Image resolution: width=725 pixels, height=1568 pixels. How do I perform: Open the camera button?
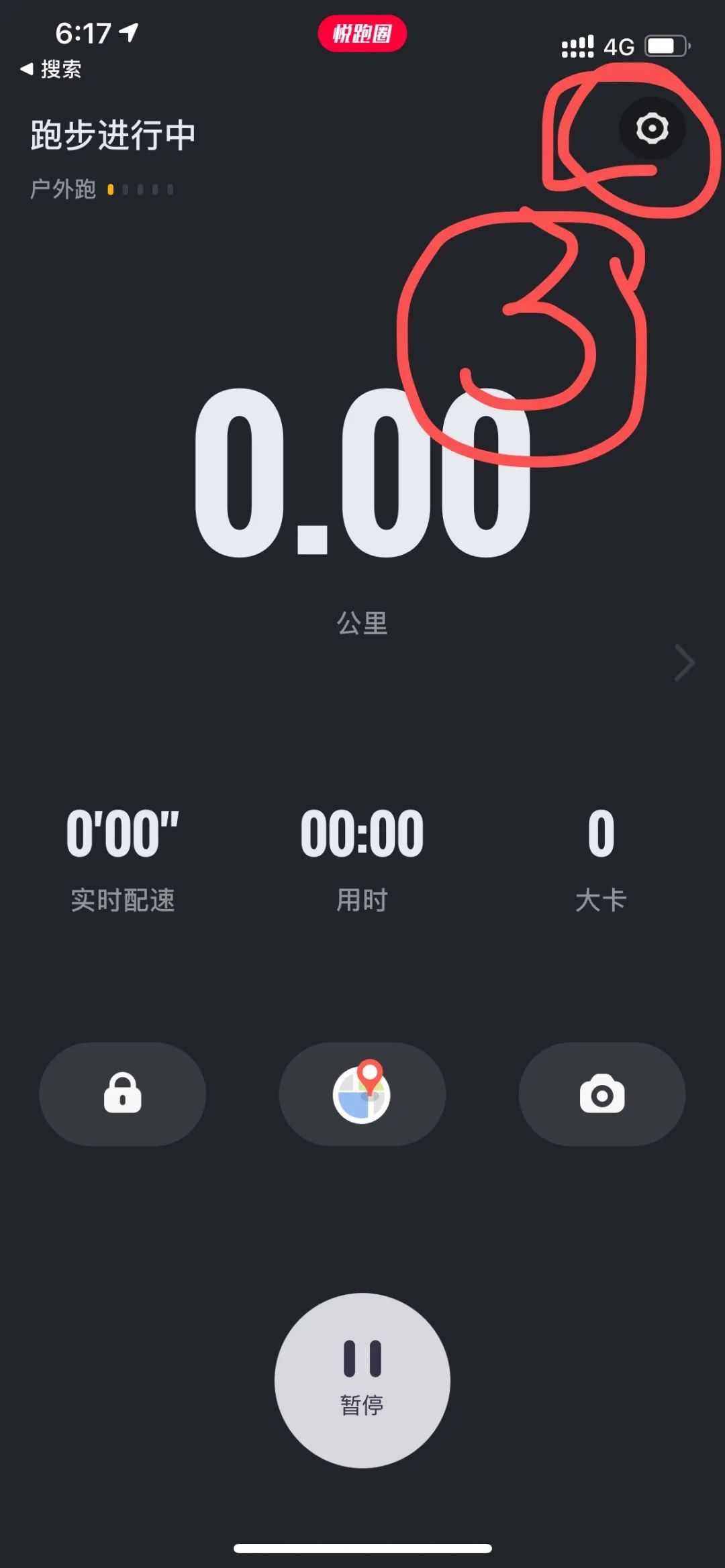[x=601, y=1094]
